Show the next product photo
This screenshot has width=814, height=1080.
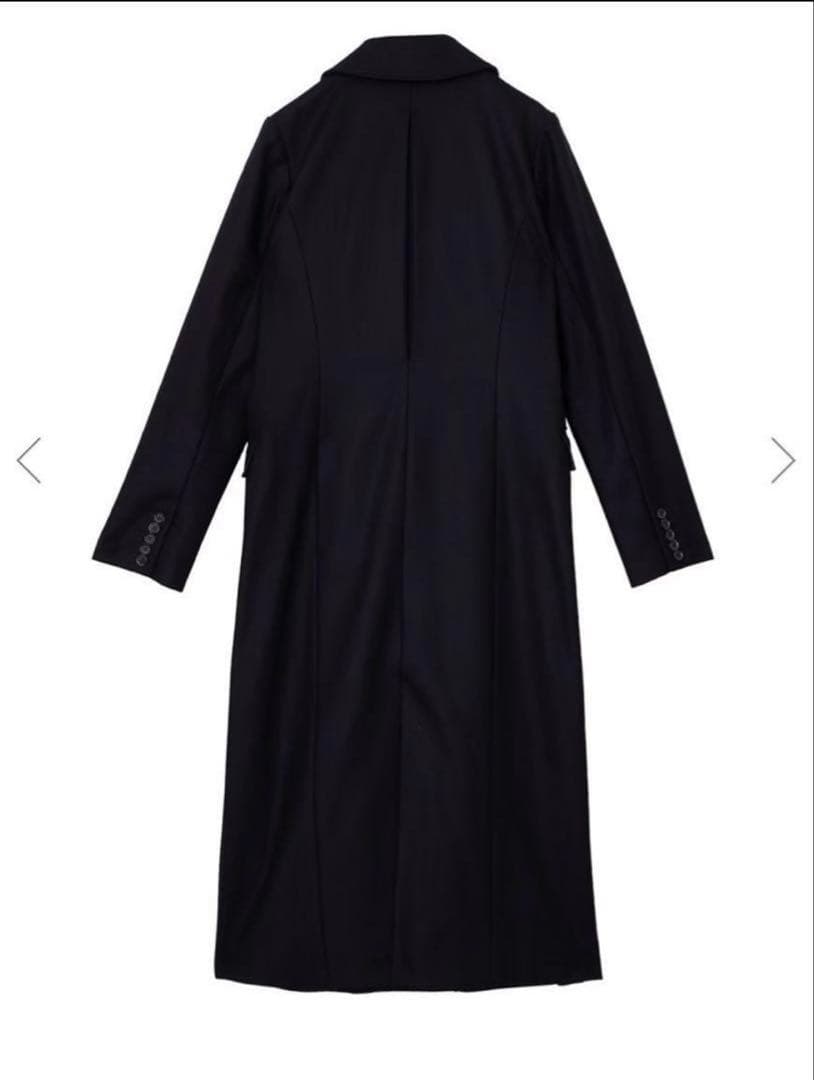(x=783, y=460)
